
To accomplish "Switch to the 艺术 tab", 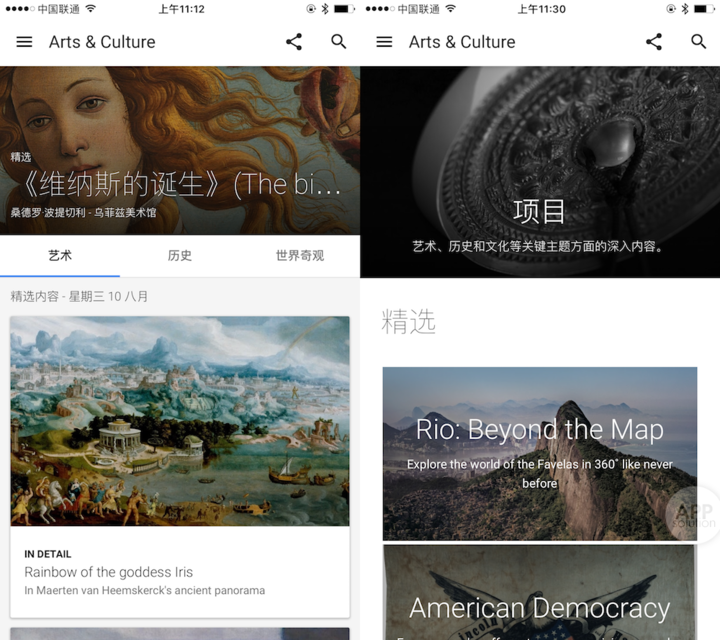I will click(60, 256).
